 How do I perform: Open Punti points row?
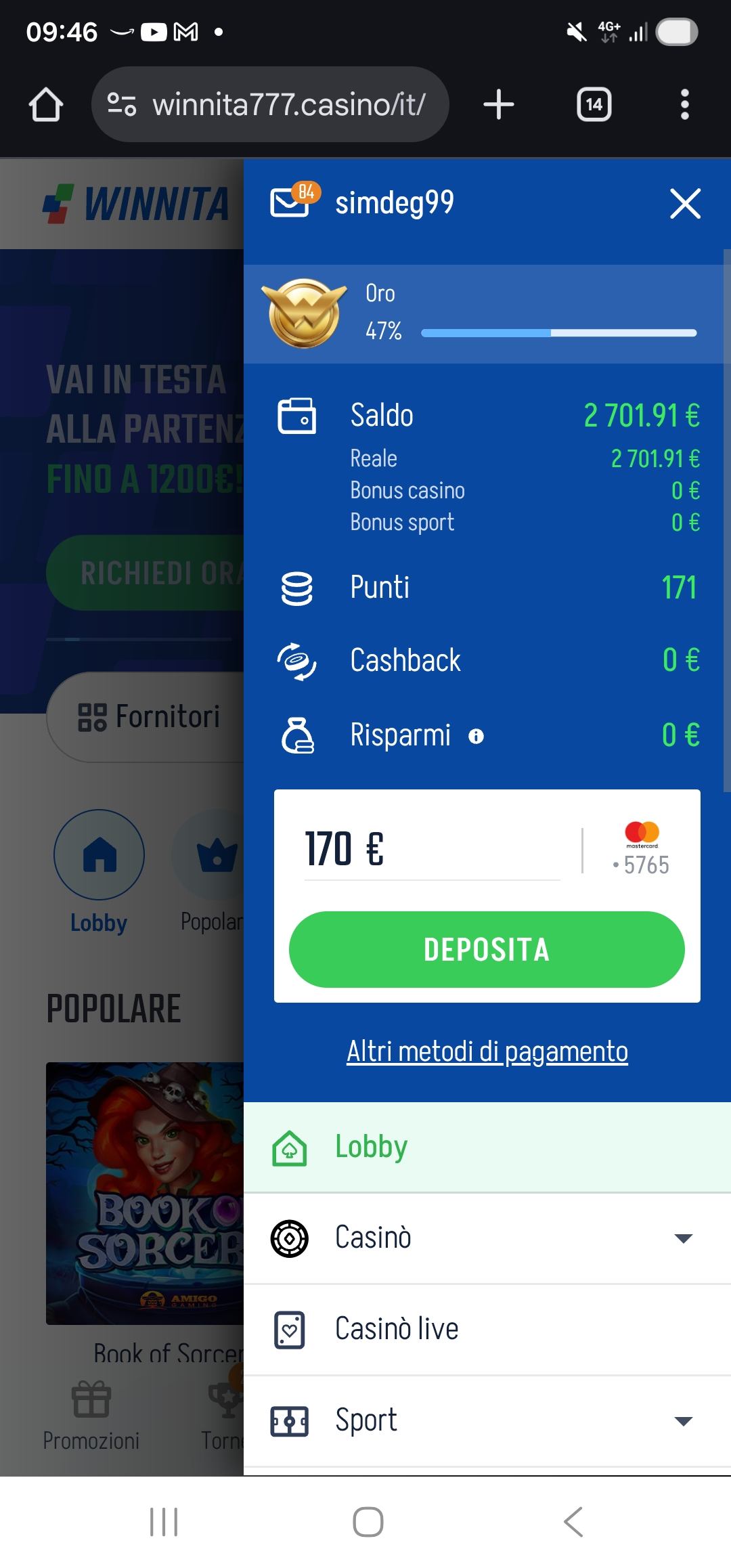487,587
